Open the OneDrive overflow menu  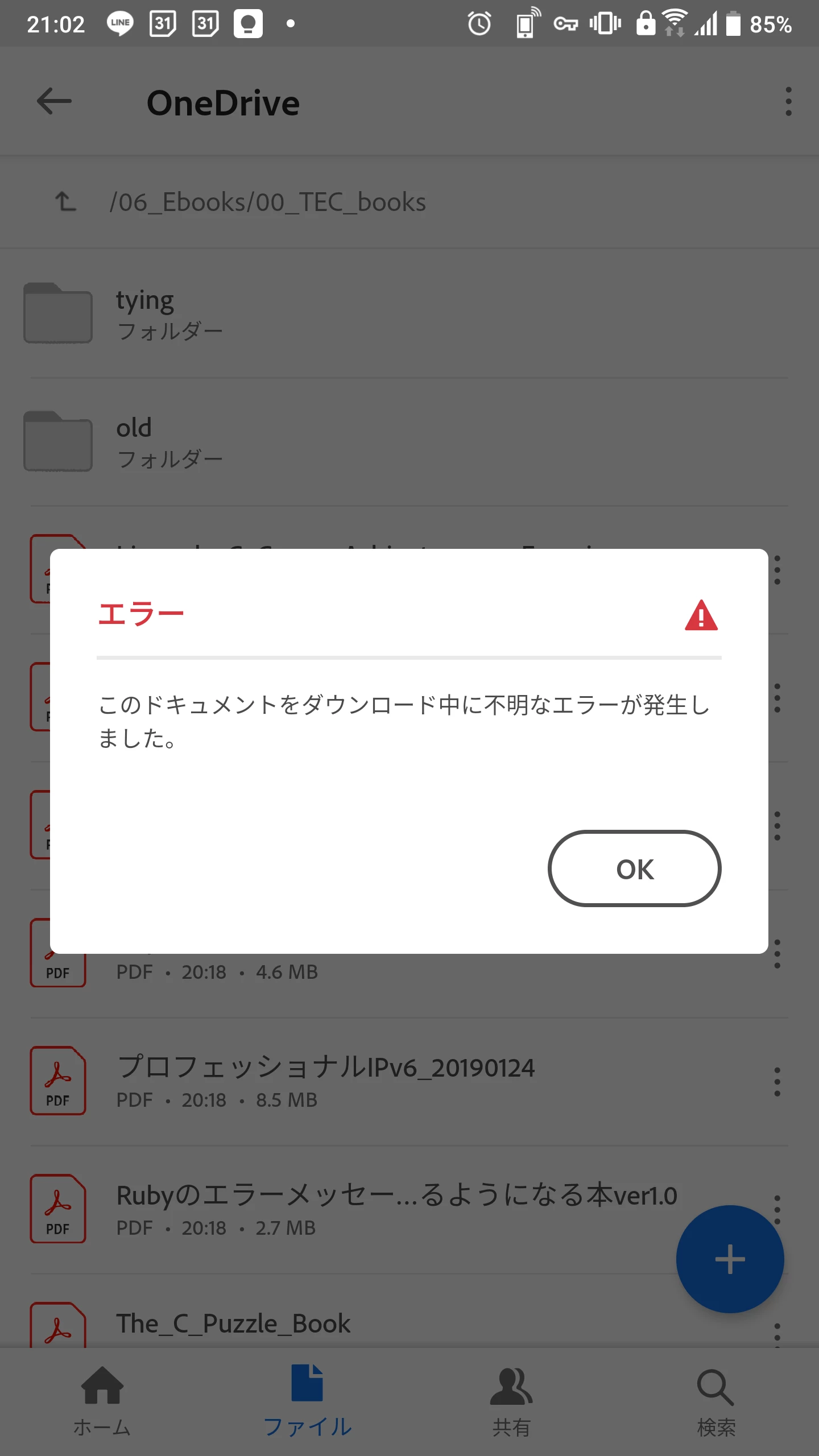pos(788,102)
